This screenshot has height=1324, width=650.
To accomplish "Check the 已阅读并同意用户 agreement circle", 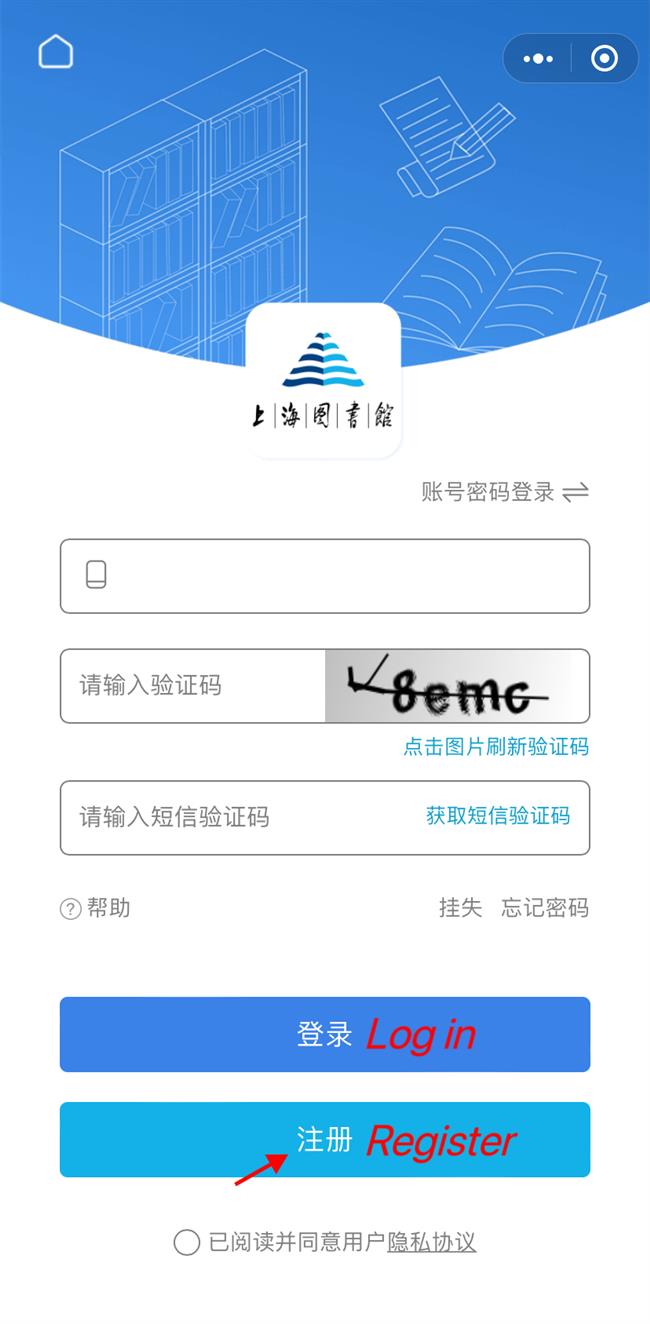I will click(187, 1242).
